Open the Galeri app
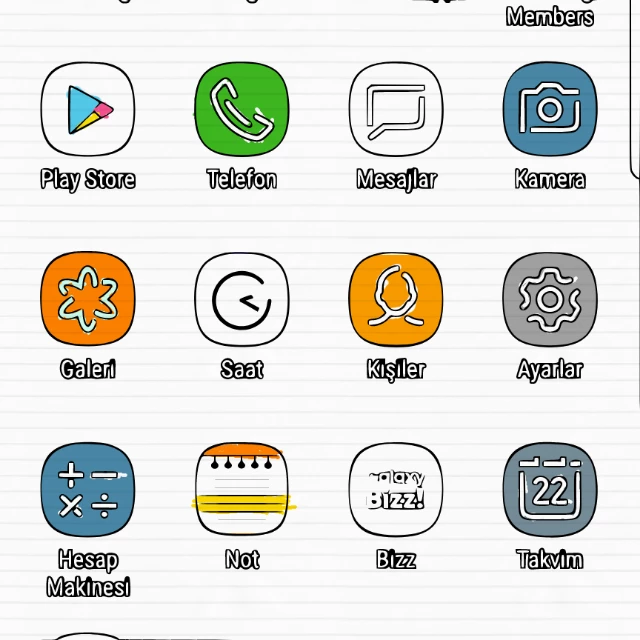The image size is (640, 640). click(88, 299)
